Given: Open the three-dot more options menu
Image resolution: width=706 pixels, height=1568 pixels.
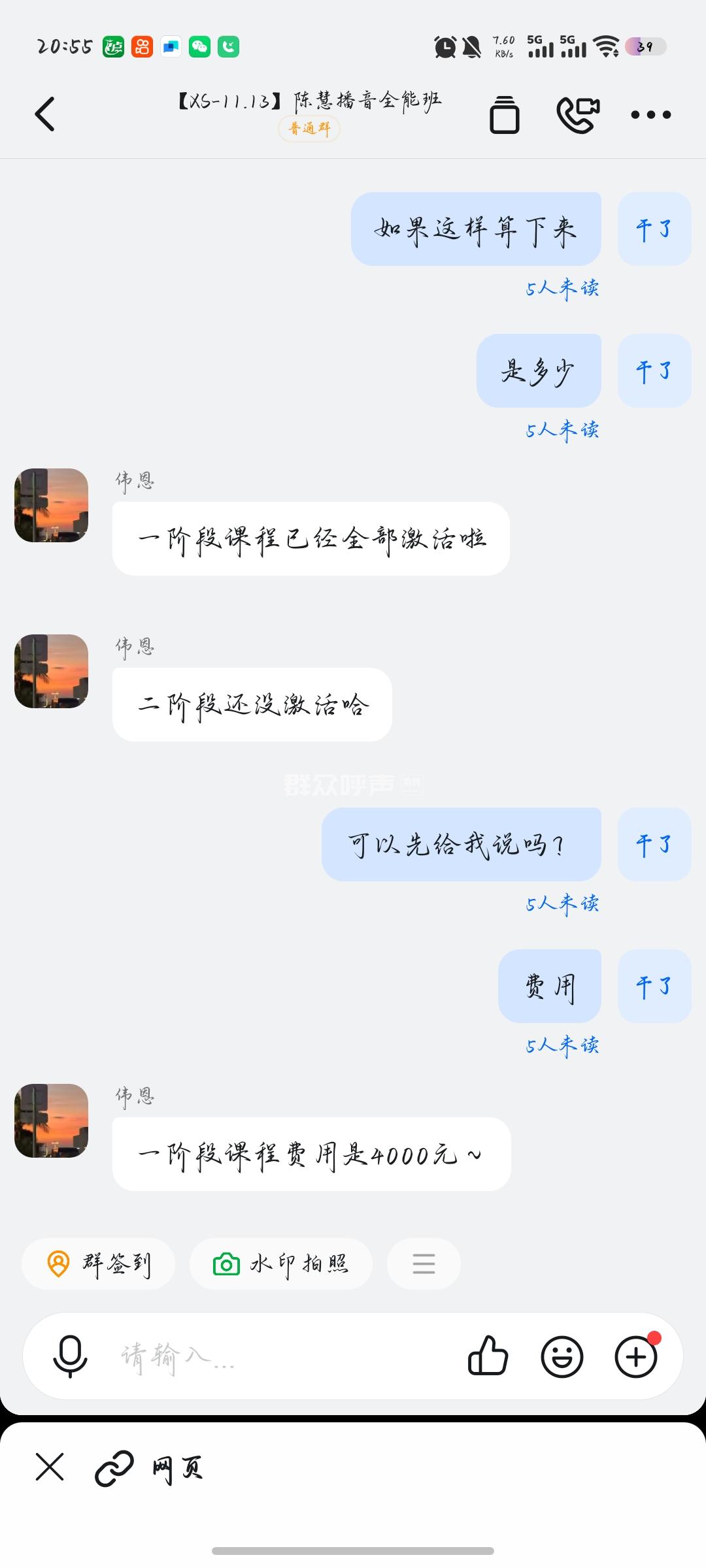Looking at the screenshot, I should pyautogui.click(x=650, y=114).
